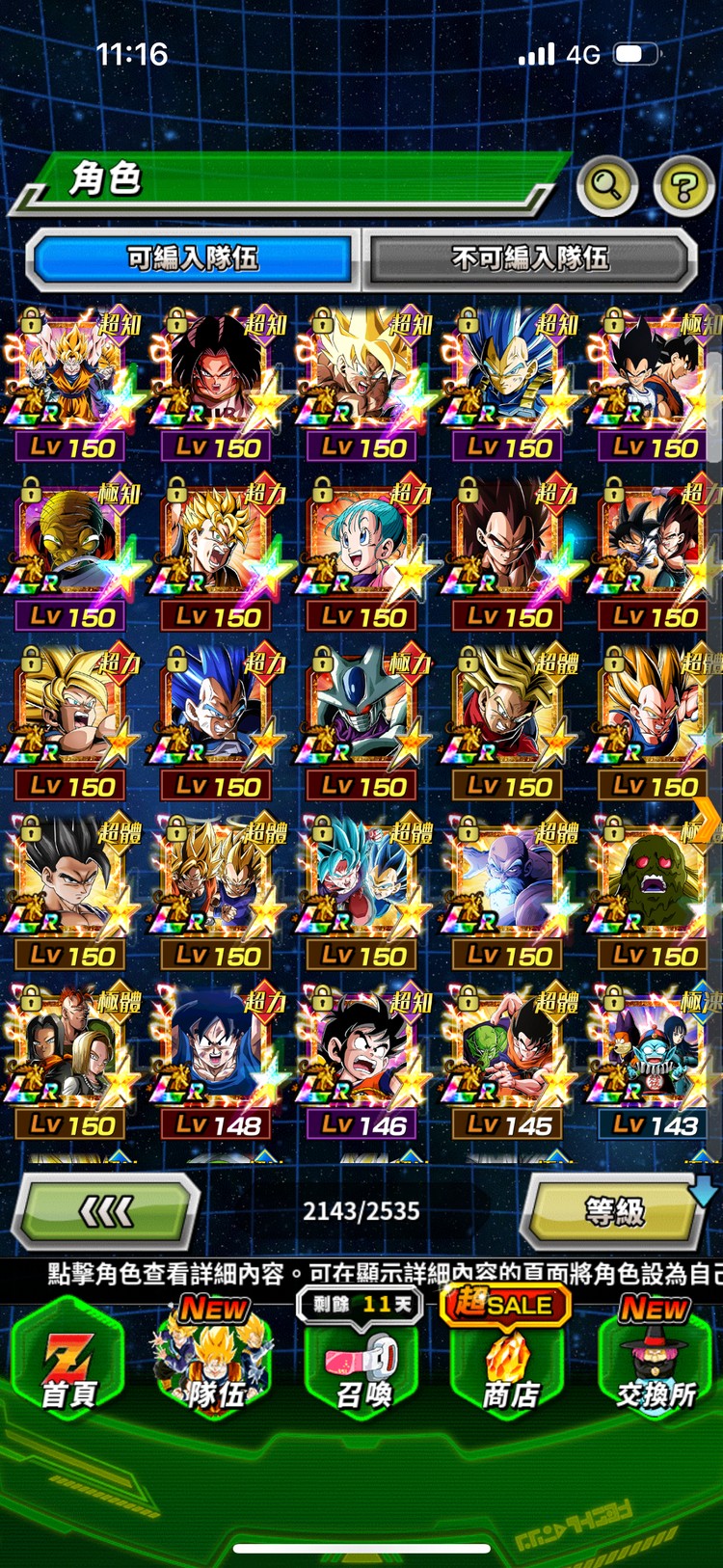The height and width of the screenshot is (1568, 723).
Task: Select the Lv 148 character card
Action: (216, 1051)
